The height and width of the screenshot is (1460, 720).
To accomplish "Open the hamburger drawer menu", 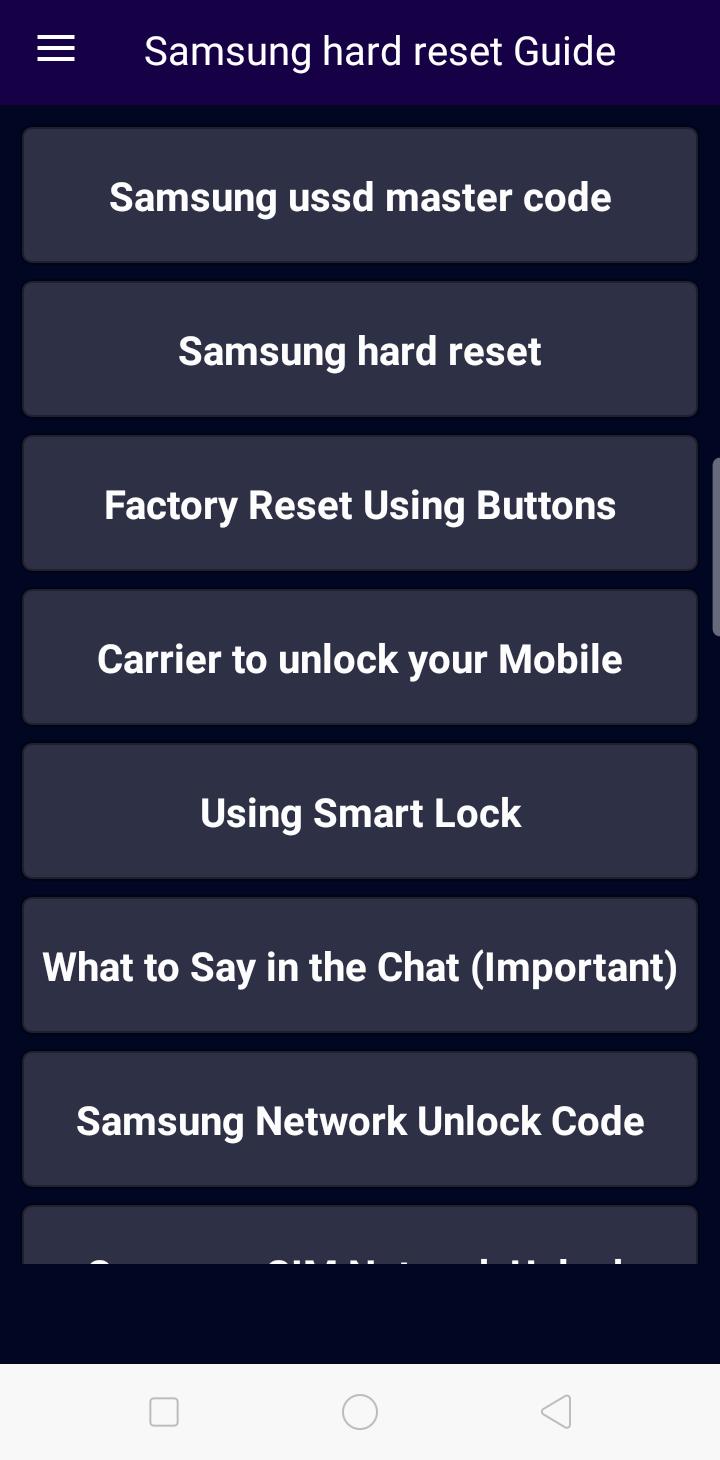I will coord(56,50).
